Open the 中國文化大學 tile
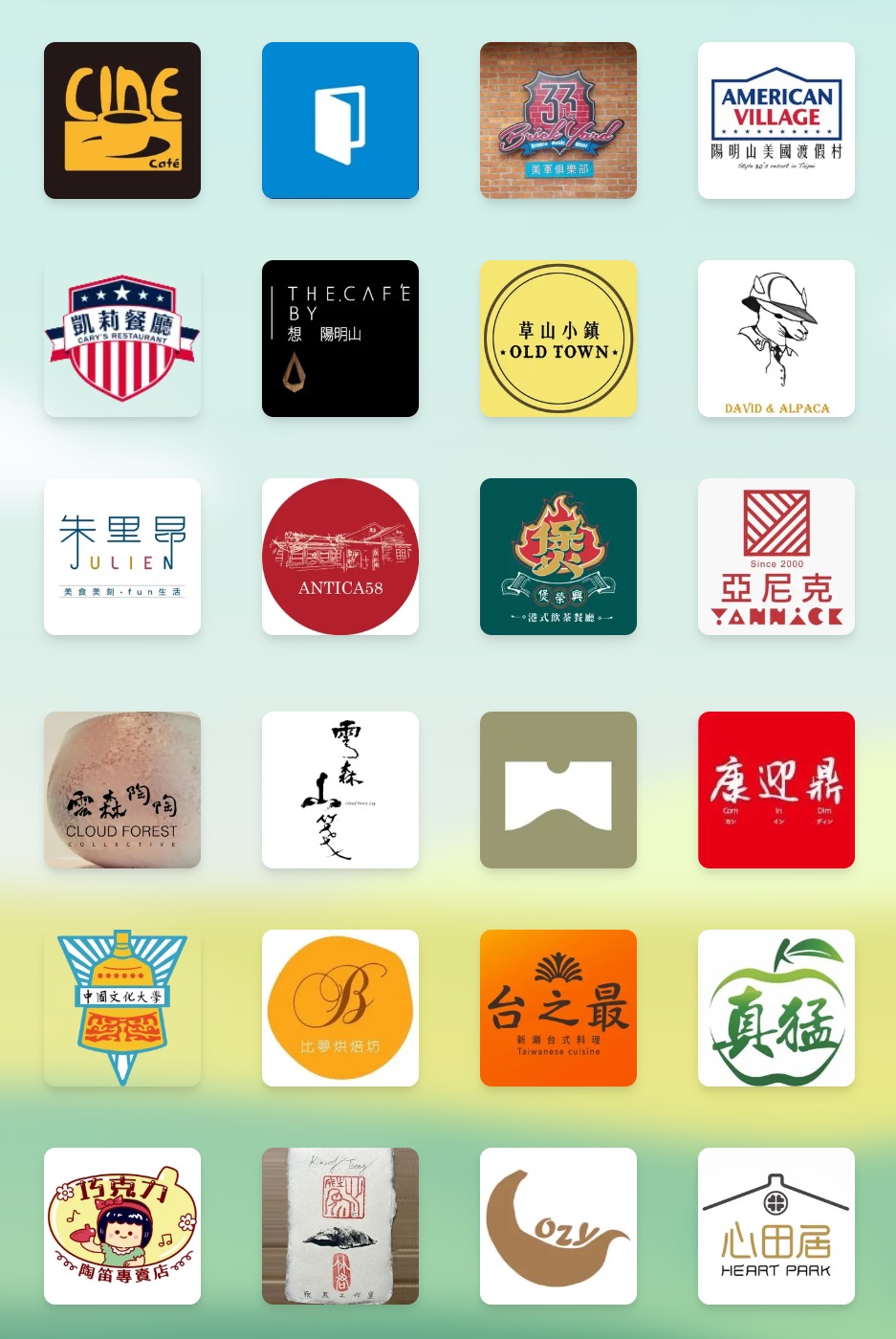The image size is (896, 1339). point(122,1008)
